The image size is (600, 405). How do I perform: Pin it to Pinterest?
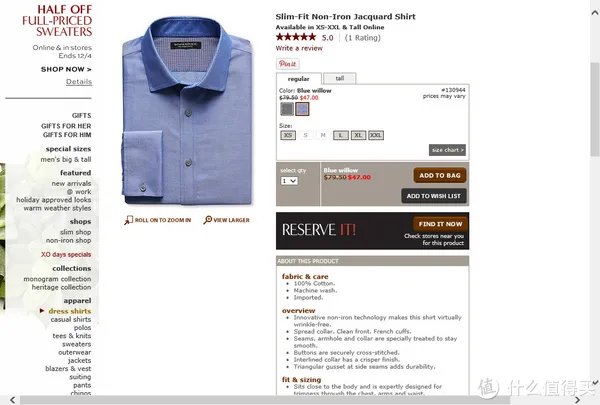[x=286, y=63]
